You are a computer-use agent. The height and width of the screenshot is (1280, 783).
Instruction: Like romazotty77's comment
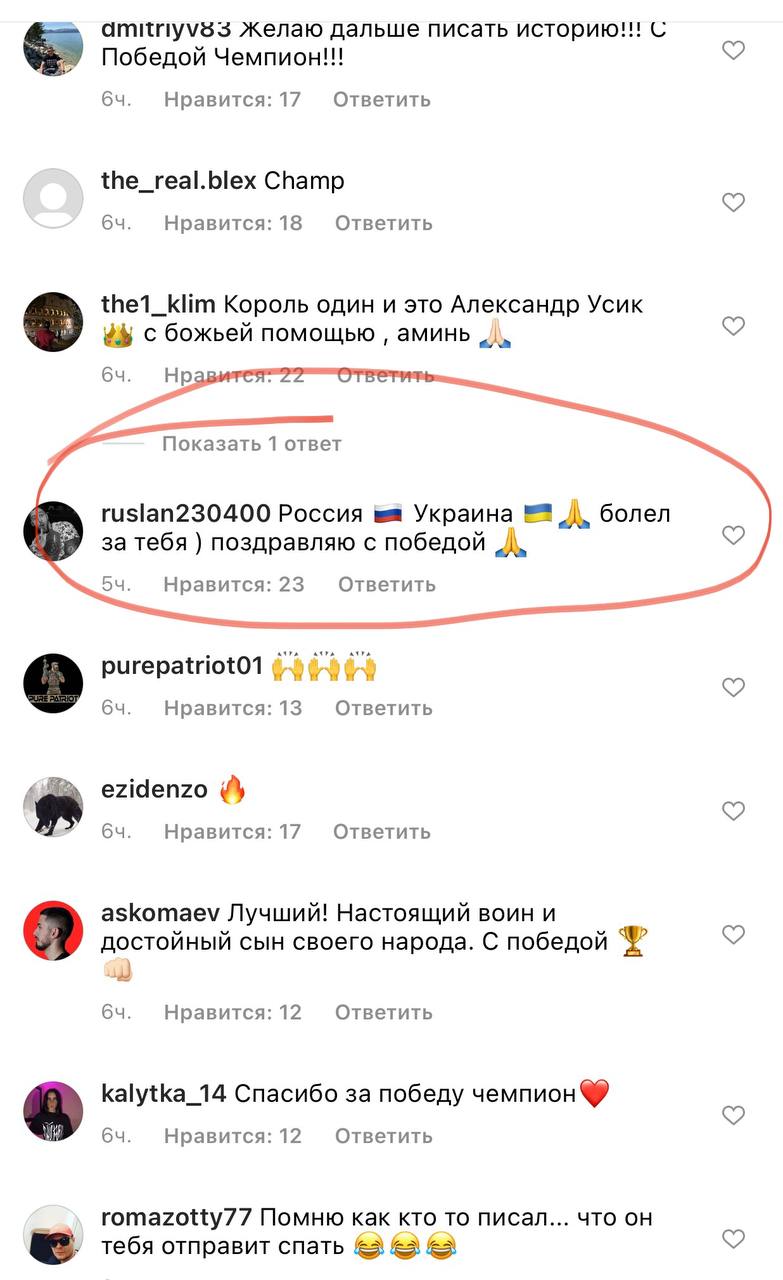(734, 1239)
